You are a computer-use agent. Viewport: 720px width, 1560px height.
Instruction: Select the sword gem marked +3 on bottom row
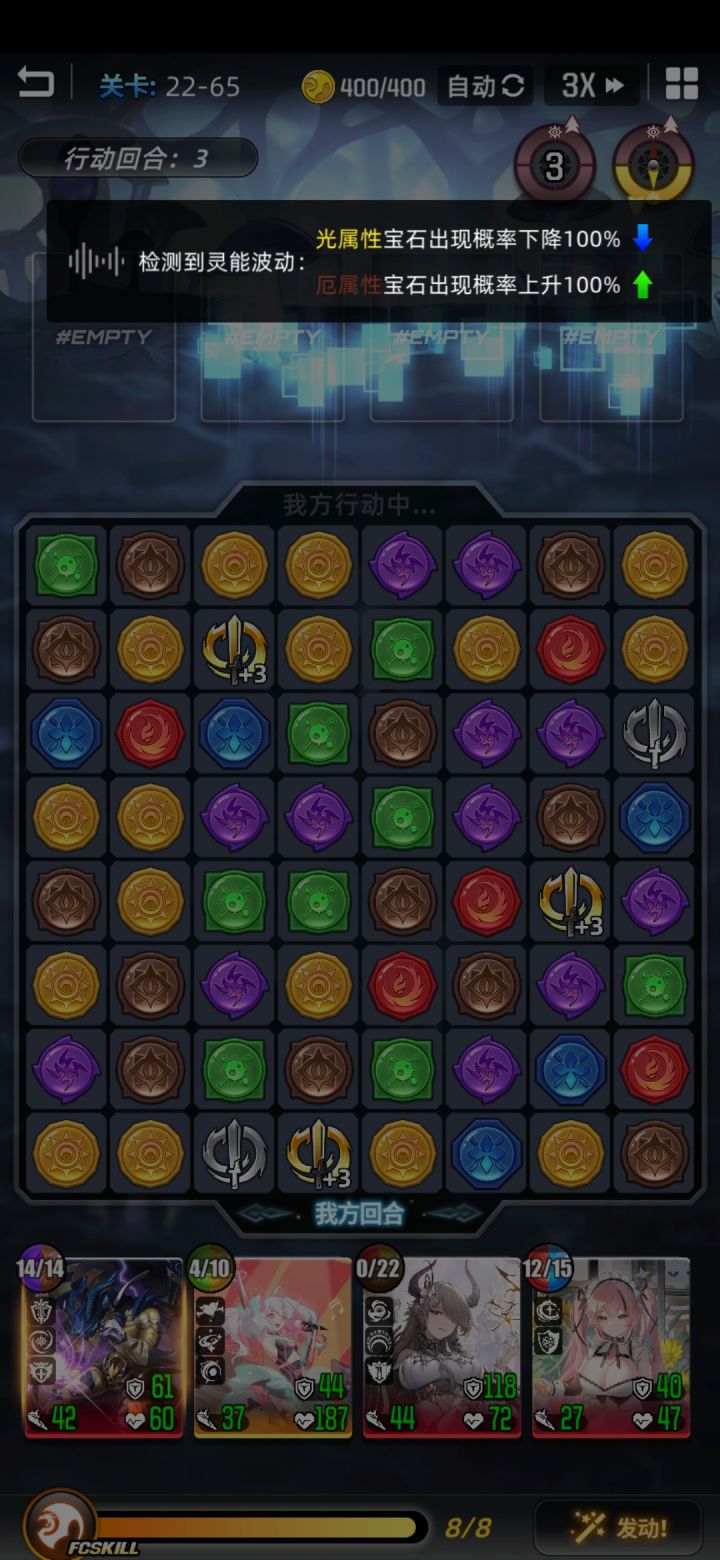click(318, 1152)
